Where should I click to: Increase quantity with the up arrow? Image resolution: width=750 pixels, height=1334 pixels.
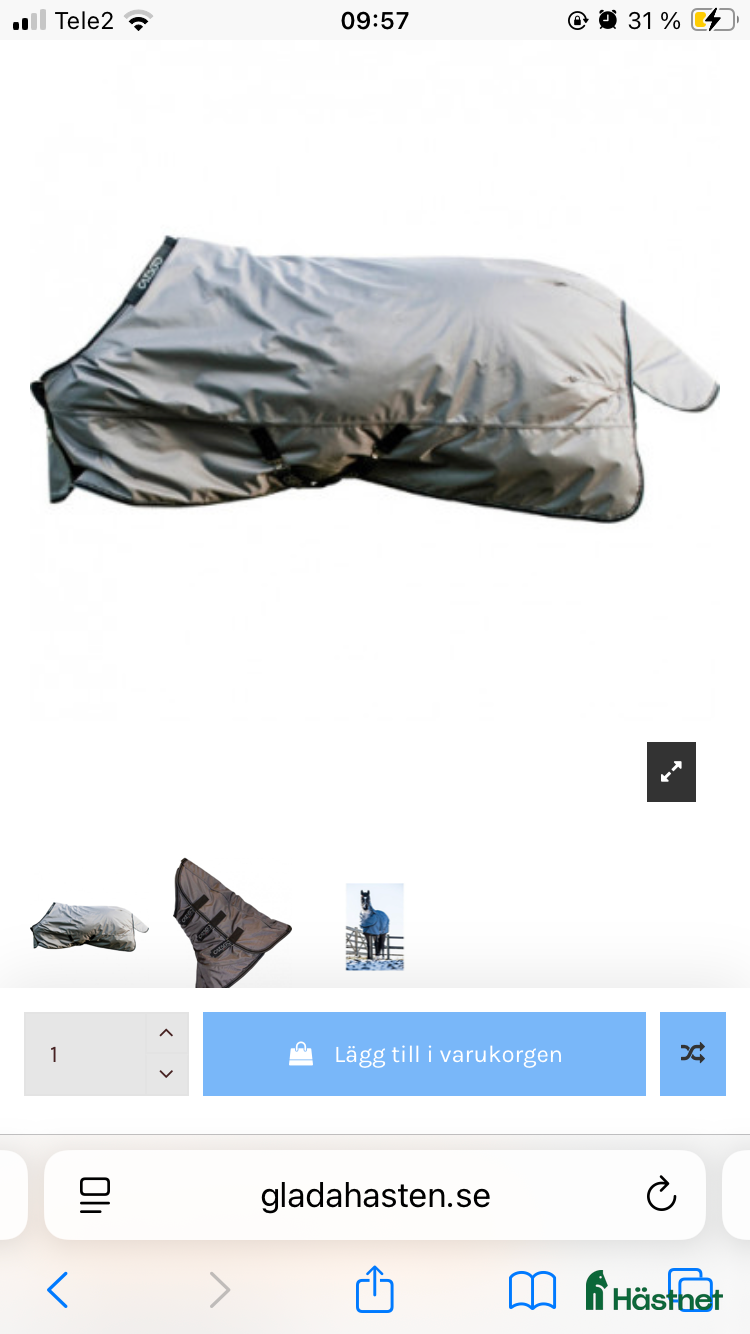[166, 1031]
